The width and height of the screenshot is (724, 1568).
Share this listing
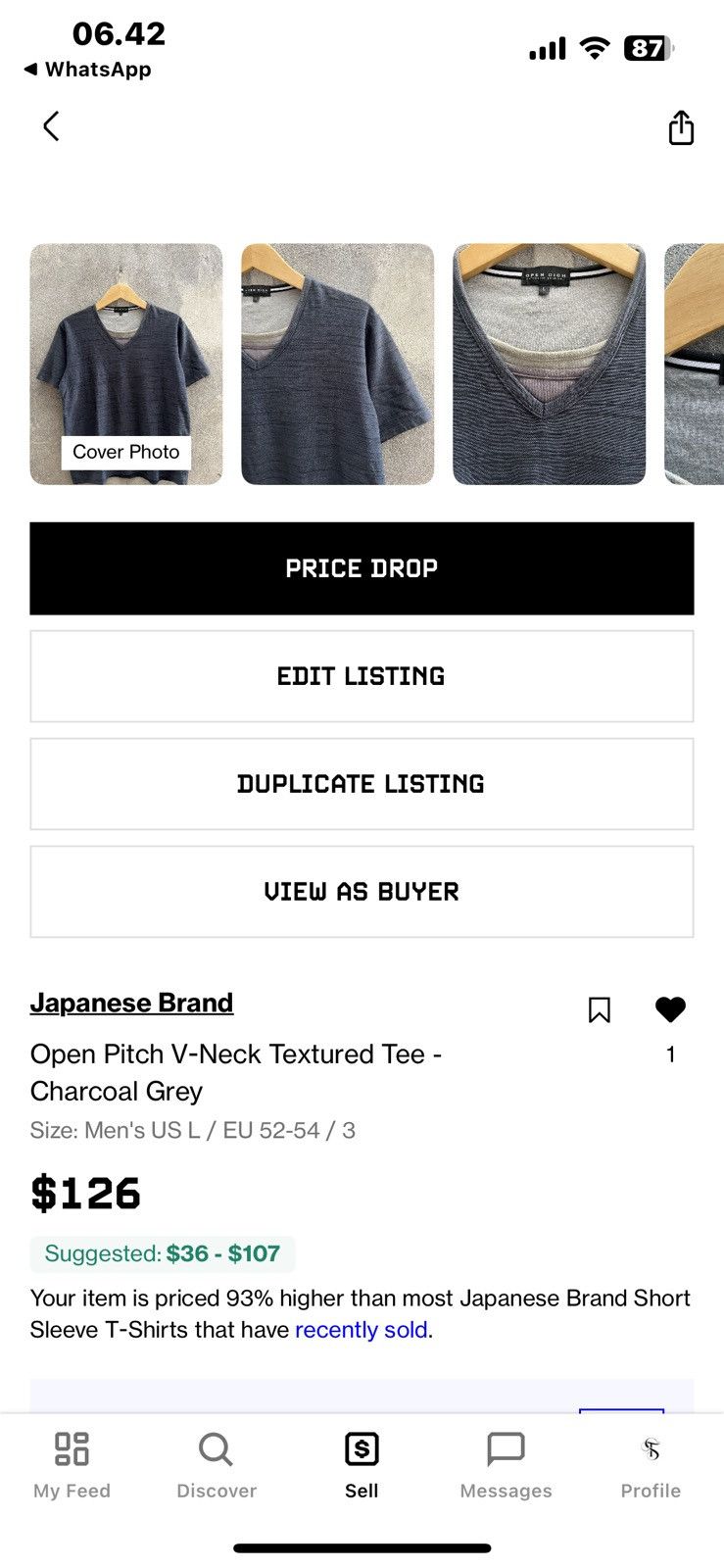click(x=681, y=127)
